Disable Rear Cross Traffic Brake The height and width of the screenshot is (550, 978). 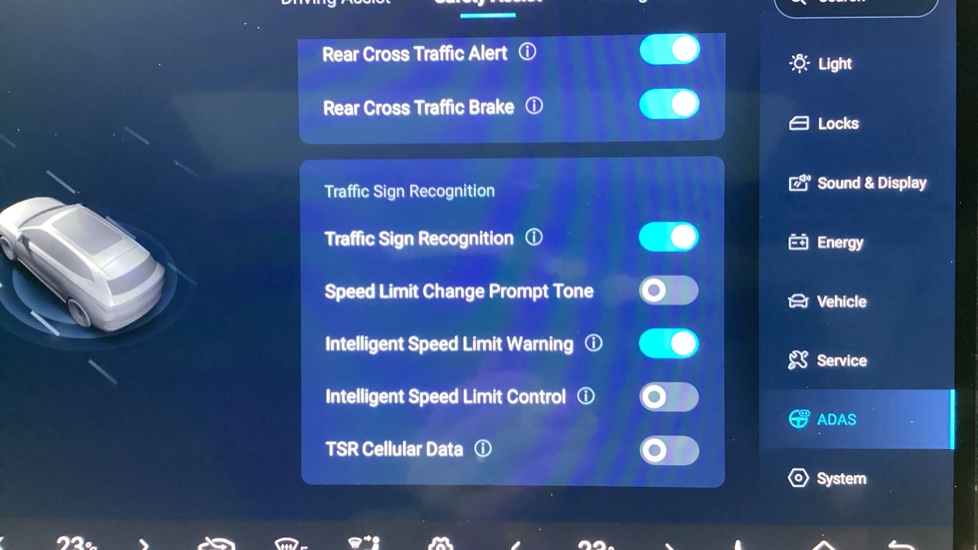[x=669, y=104]
